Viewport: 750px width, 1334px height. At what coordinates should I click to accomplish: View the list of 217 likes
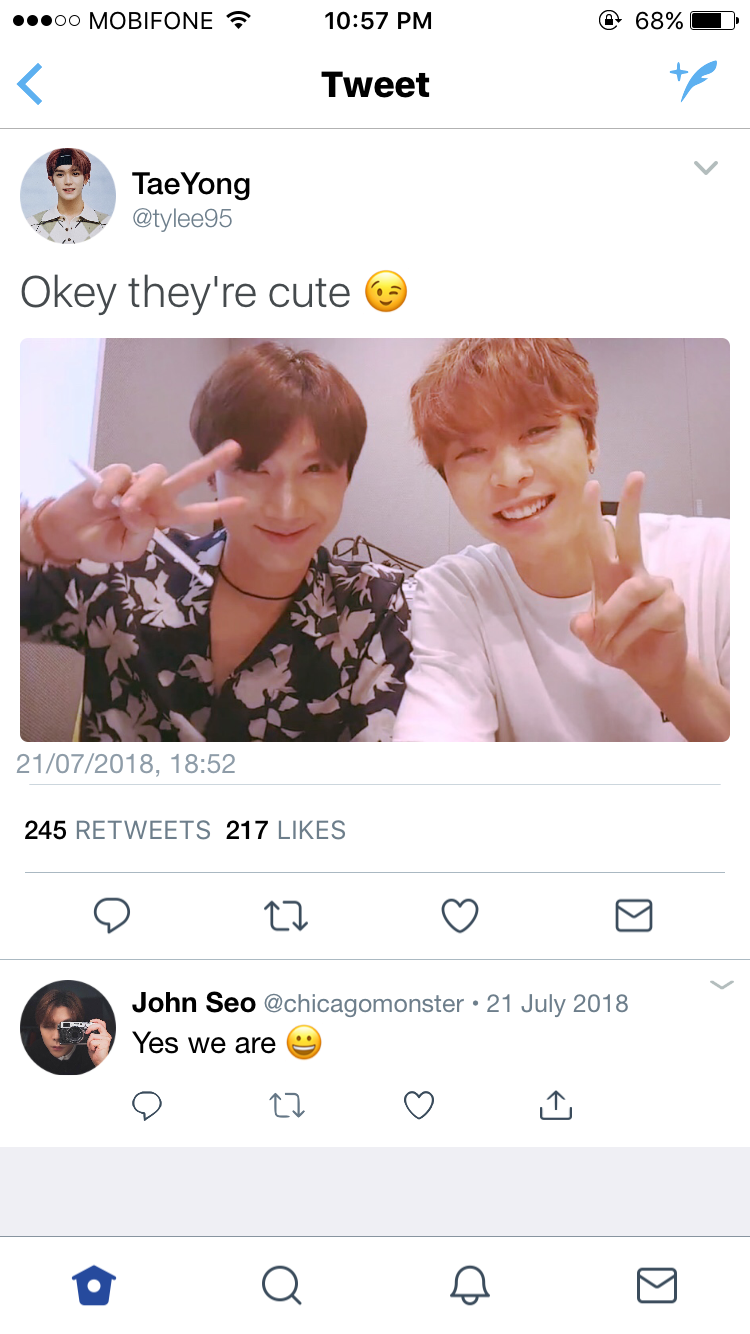pos(286,830)
